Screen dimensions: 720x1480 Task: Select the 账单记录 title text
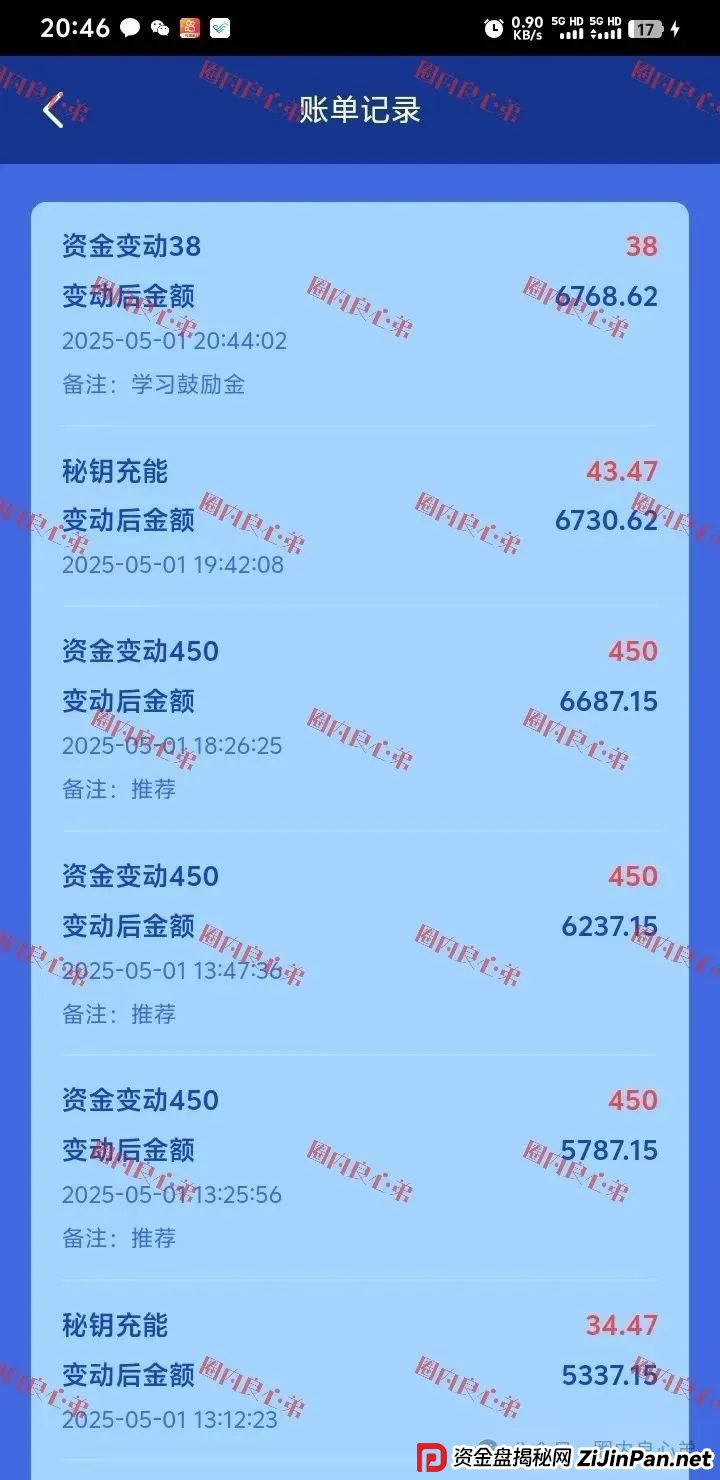358,111
